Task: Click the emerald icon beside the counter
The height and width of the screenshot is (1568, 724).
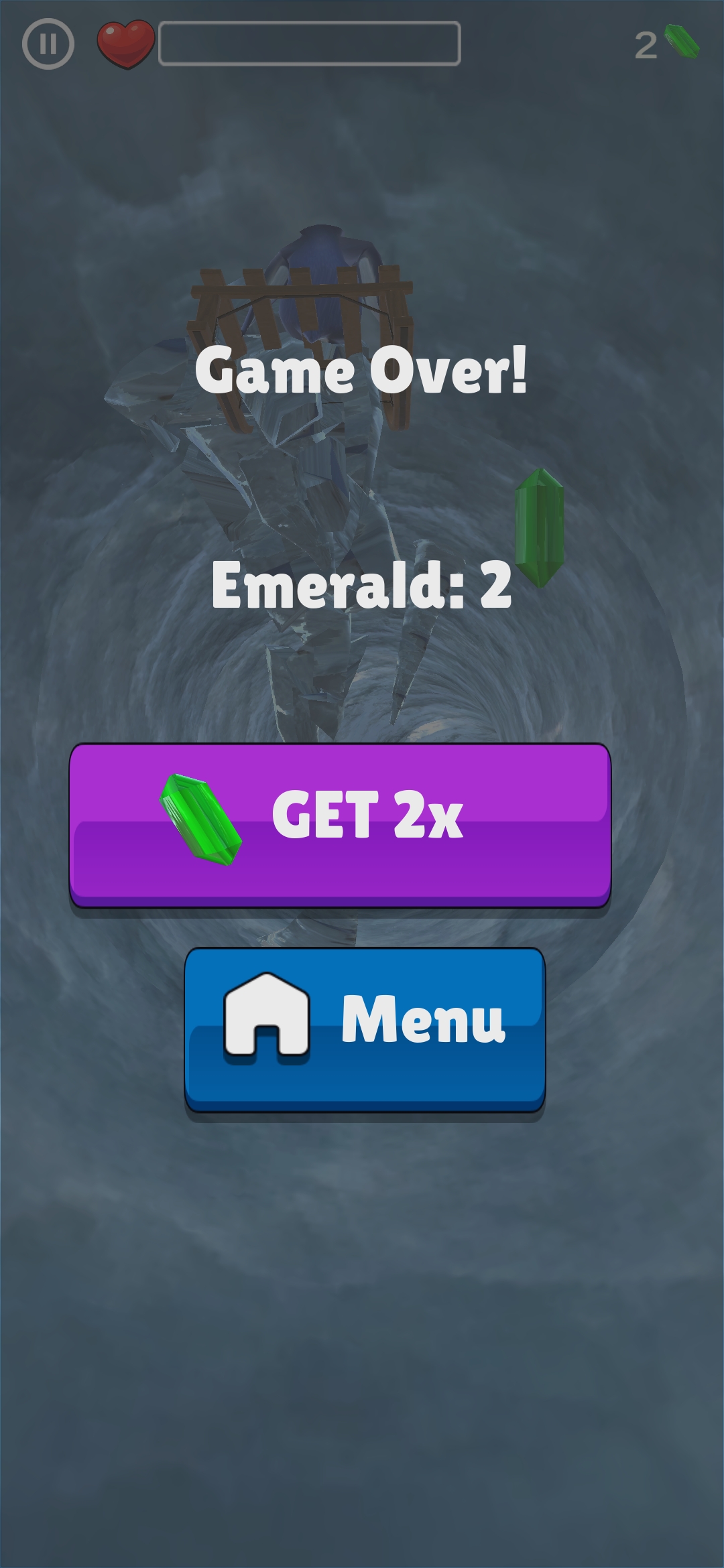Action: 682,40
